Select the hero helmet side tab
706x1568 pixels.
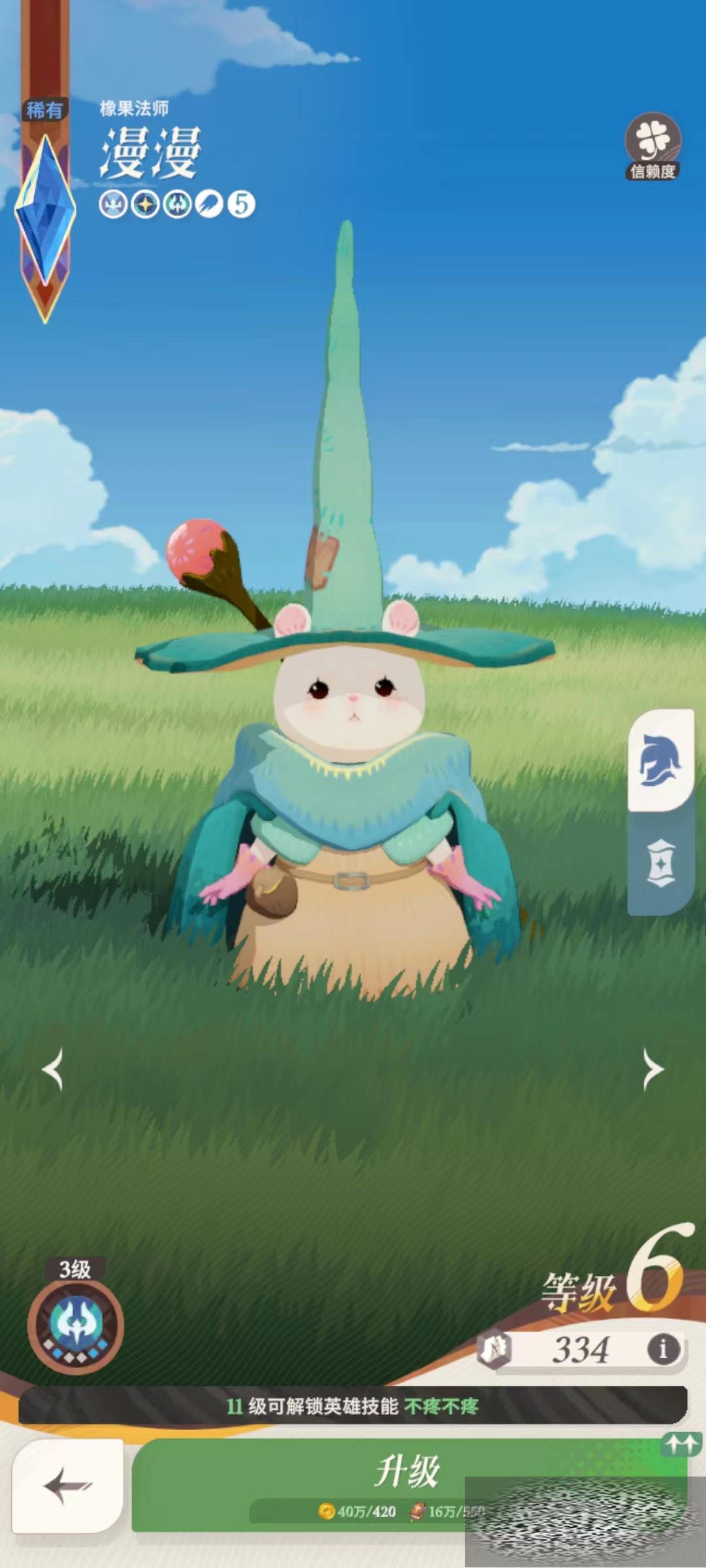[660, 760]
